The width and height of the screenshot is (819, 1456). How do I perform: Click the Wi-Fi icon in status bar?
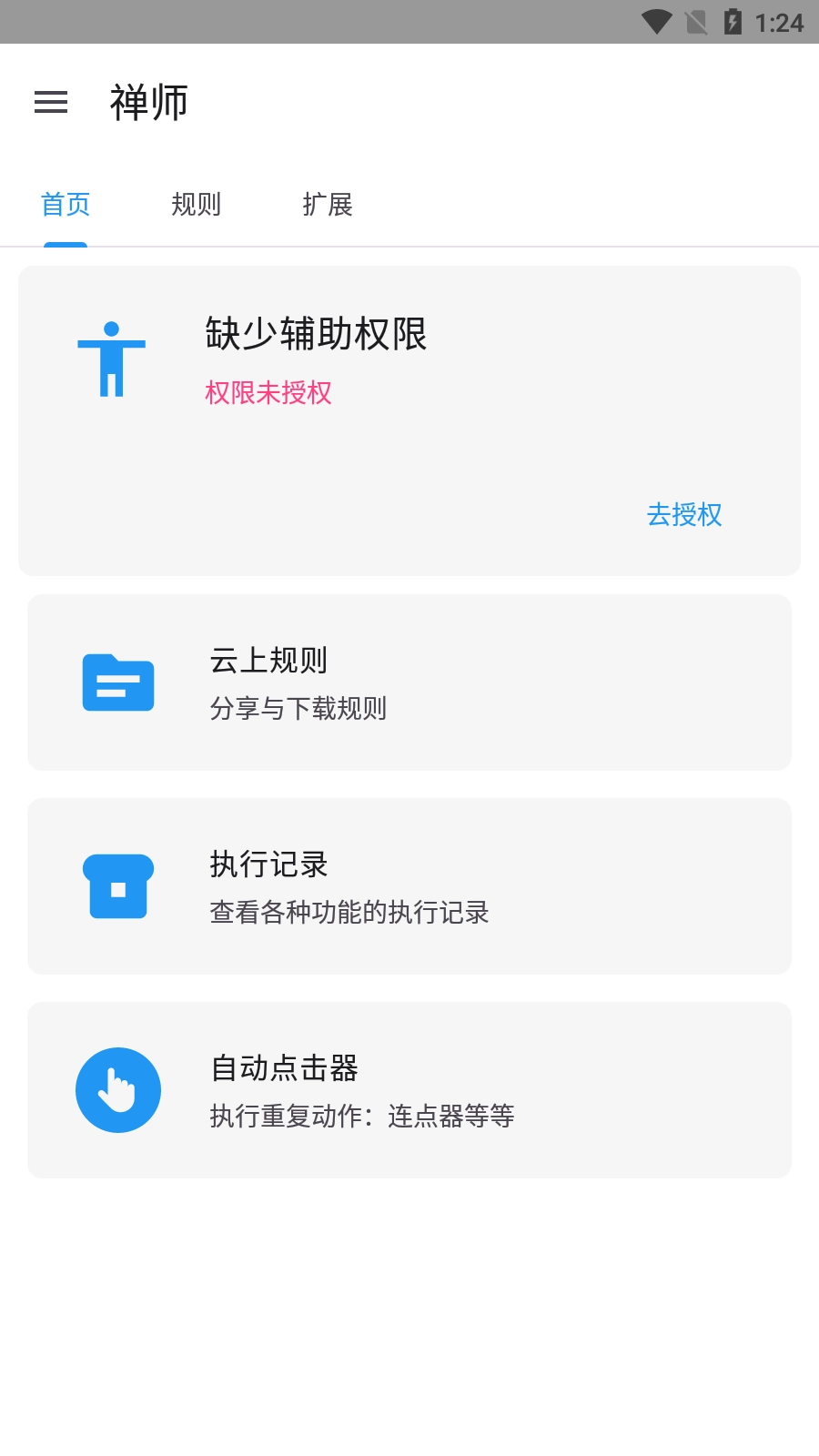(654, 22)
